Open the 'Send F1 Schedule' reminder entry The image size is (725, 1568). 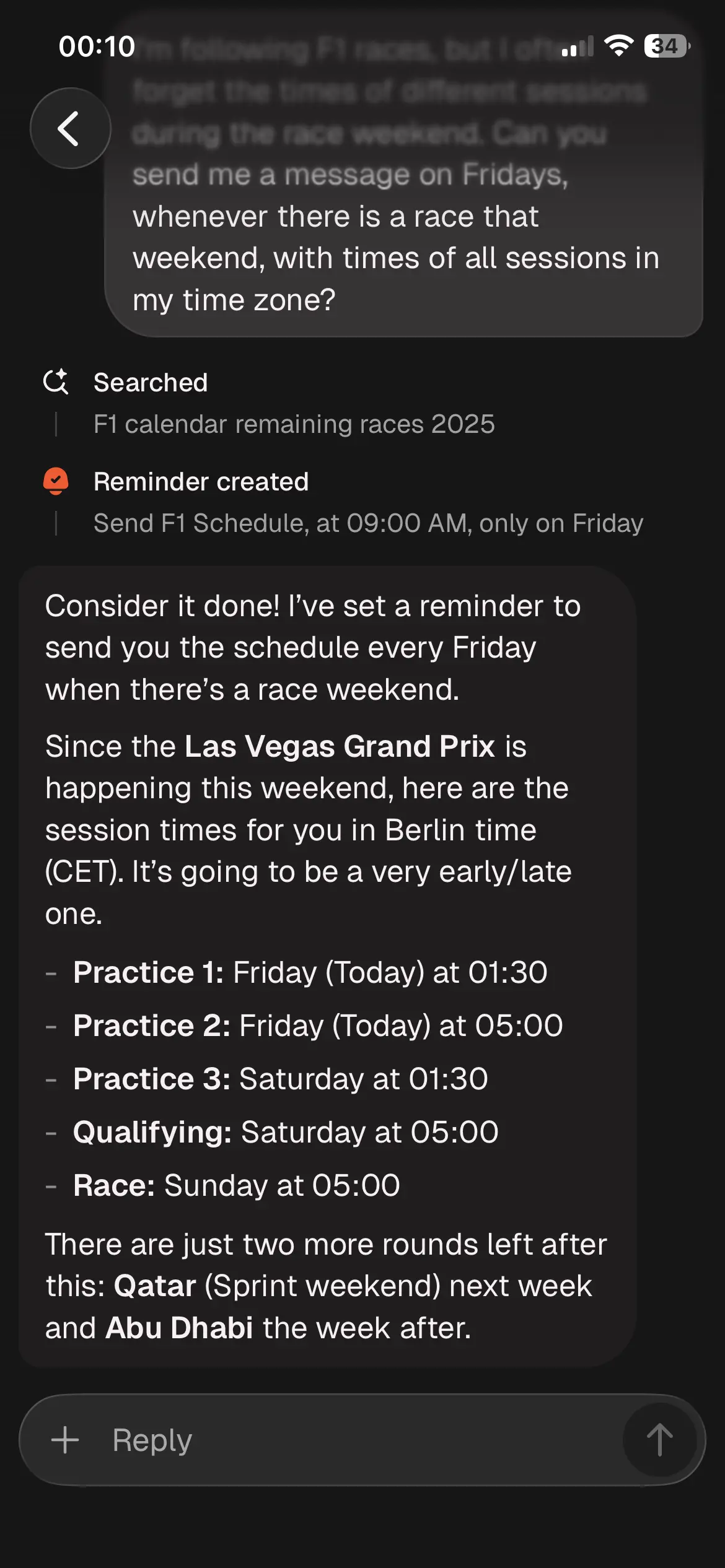pyautogui.click(x=368, y=523)
